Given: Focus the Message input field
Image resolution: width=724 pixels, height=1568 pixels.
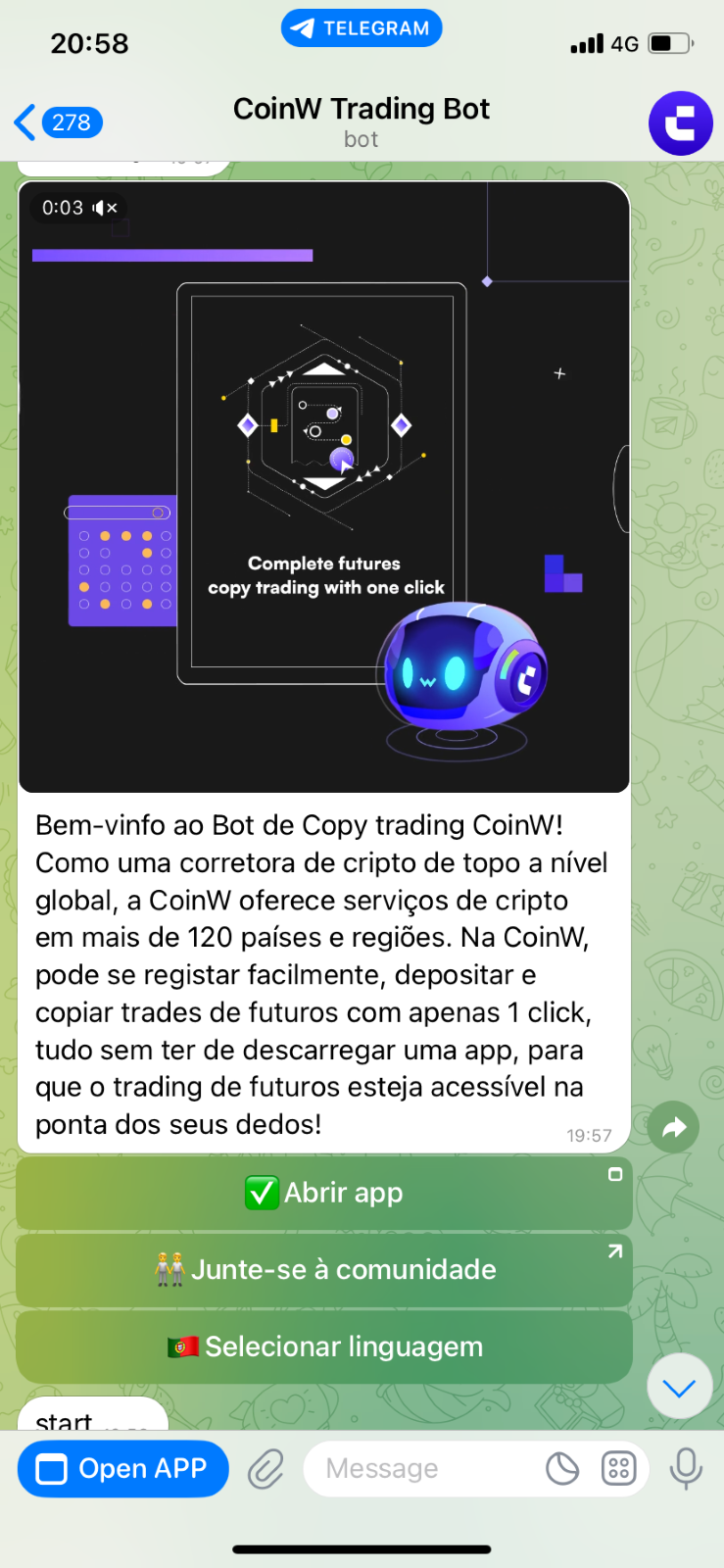Looking at the screenshot, I should [421, 1468].
